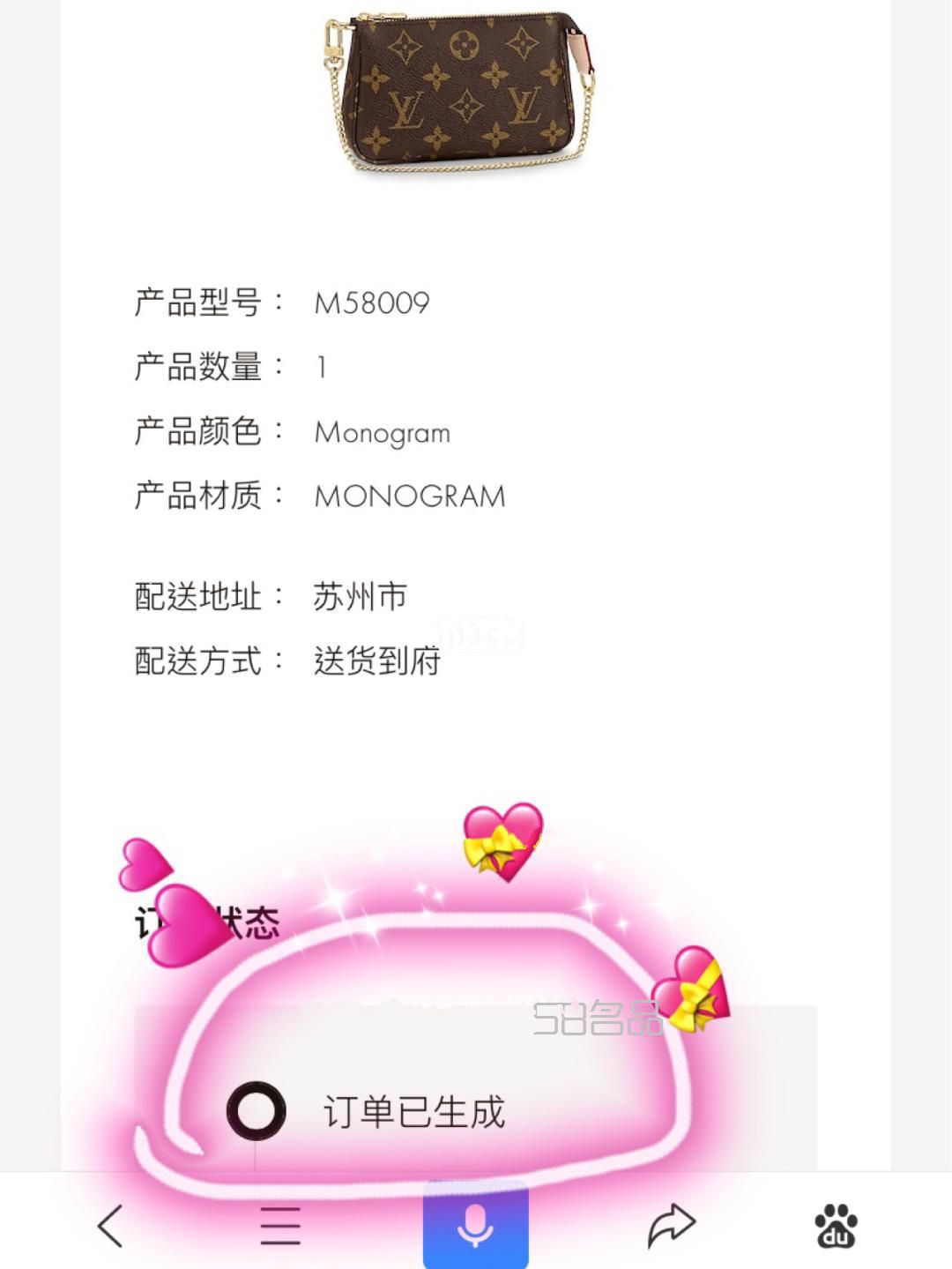Open Baidu home with the paw icon
The width and height of the screenshot is (952, 1269).
point(836,1226)
